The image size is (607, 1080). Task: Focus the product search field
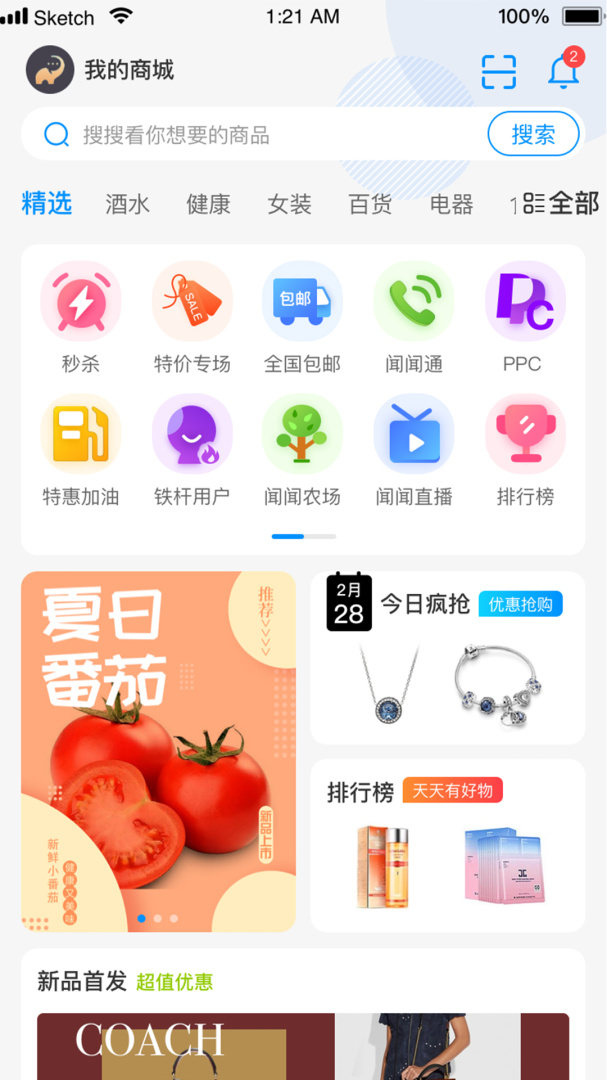(260, 135)
